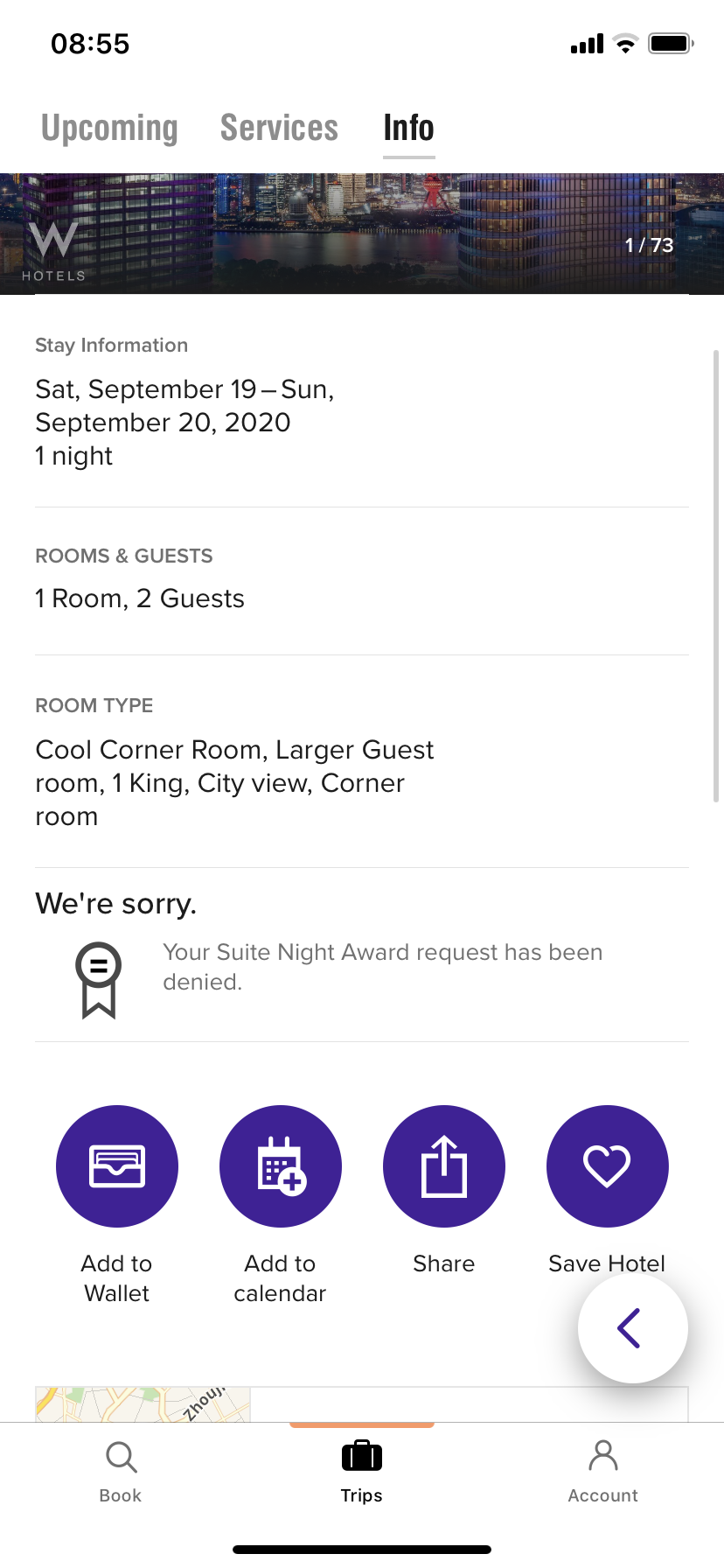The width and height of the screenshot is (724, 1568).
Task: Add this stay to Wallet
Action: [117, 1166]
